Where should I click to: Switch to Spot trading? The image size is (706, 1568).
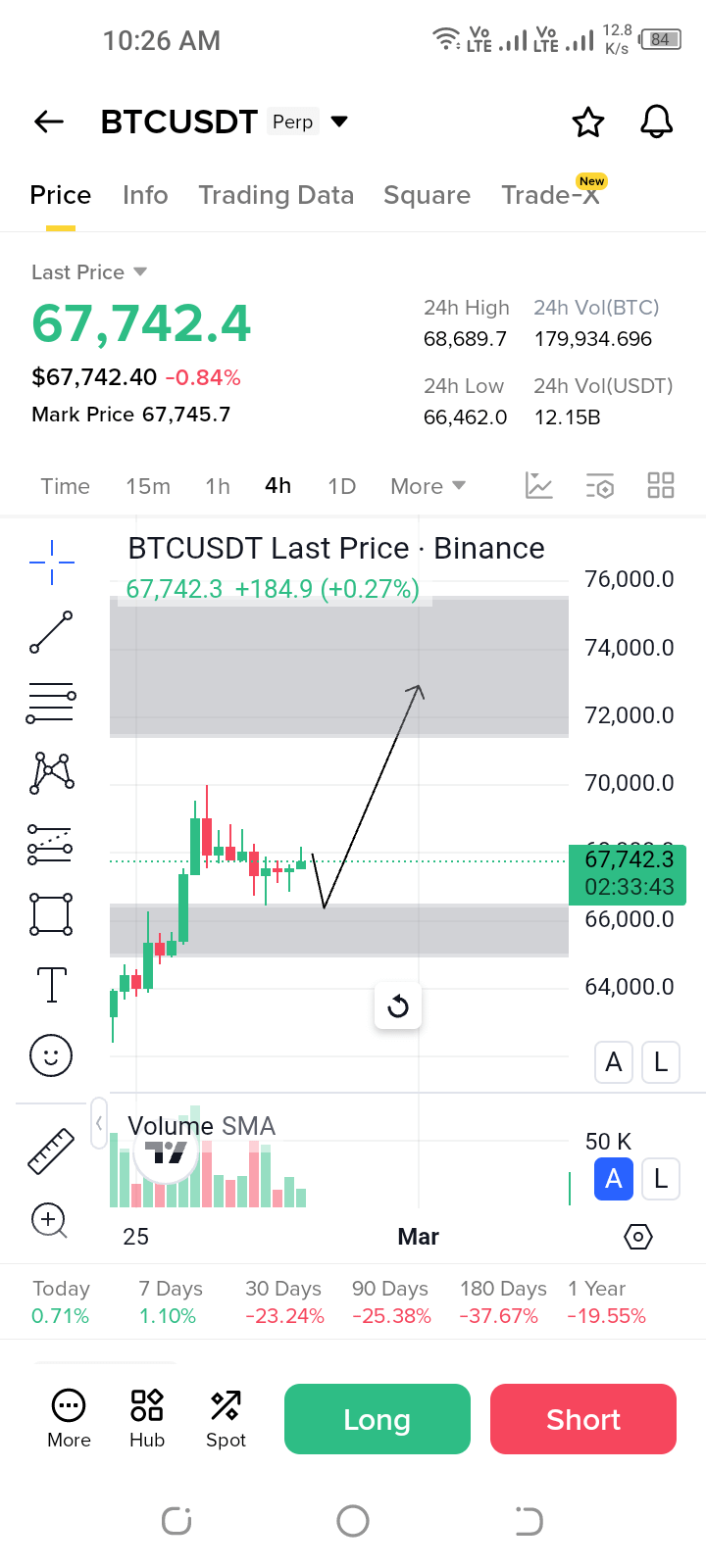coord(226,1418)
